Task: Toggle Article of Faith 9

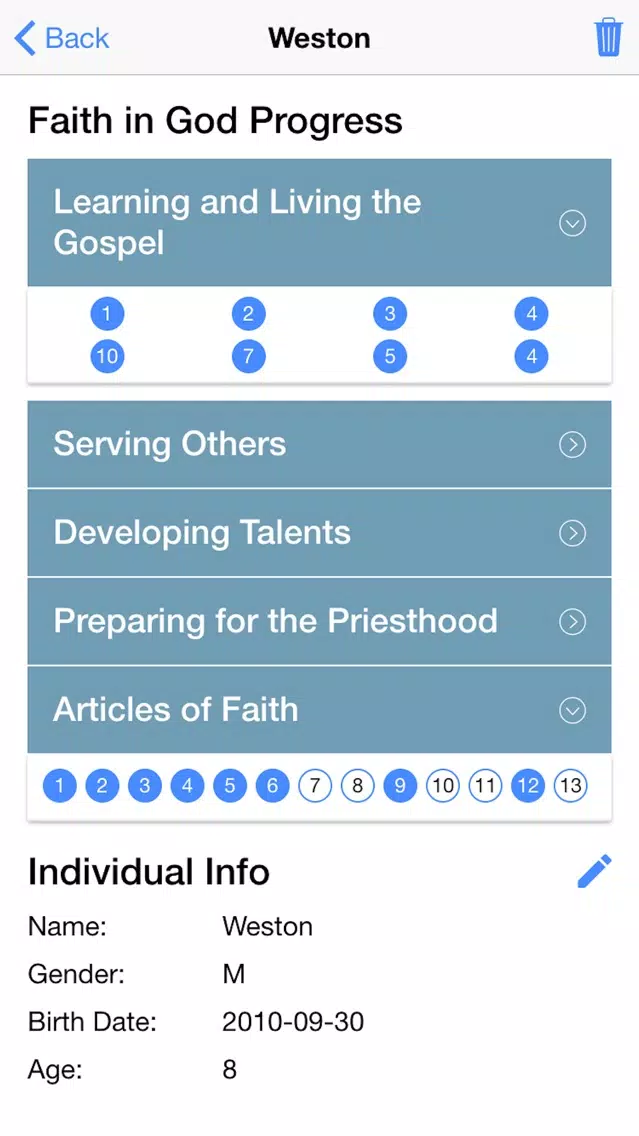Action: pos(400,786)
